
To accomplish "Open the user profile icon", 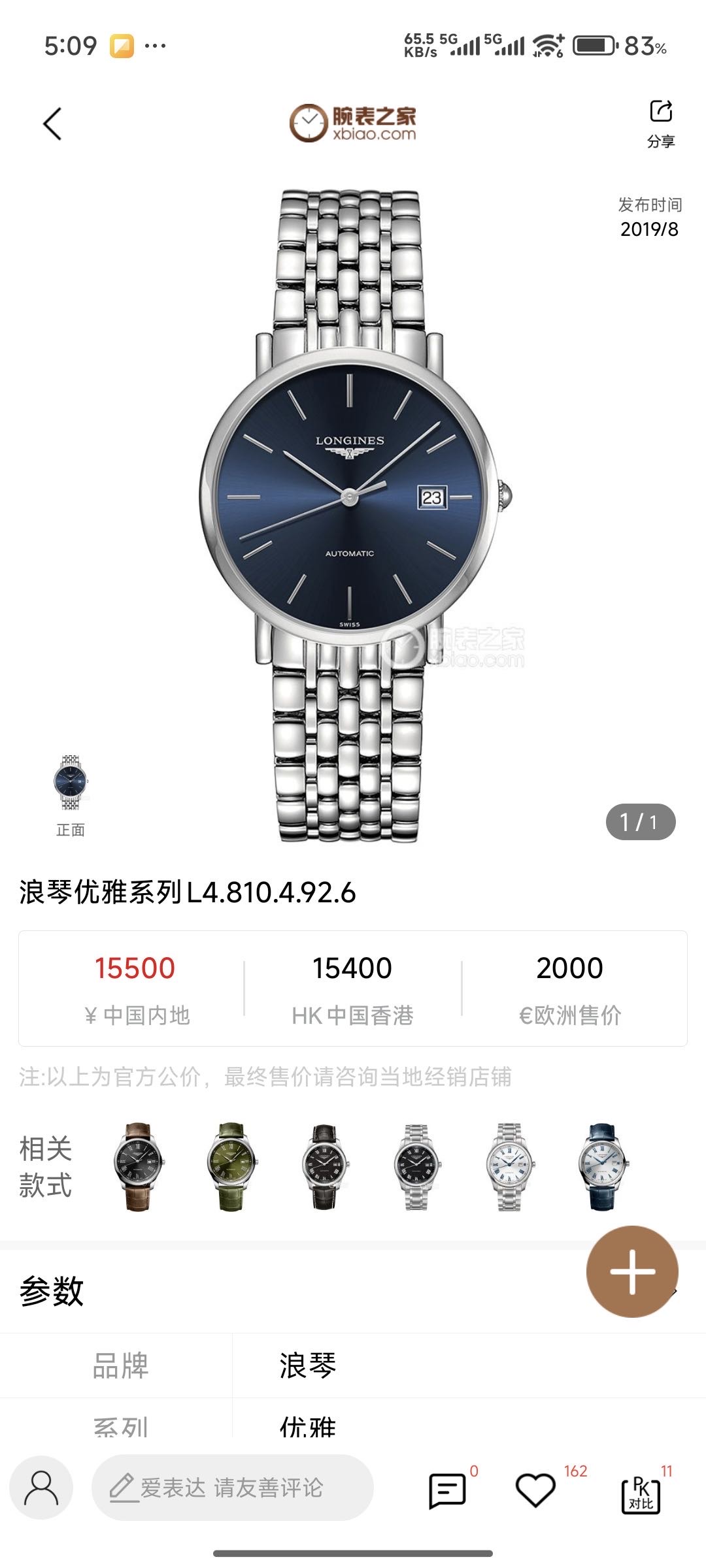I will pyautogui.click(x=41, y=1488).
